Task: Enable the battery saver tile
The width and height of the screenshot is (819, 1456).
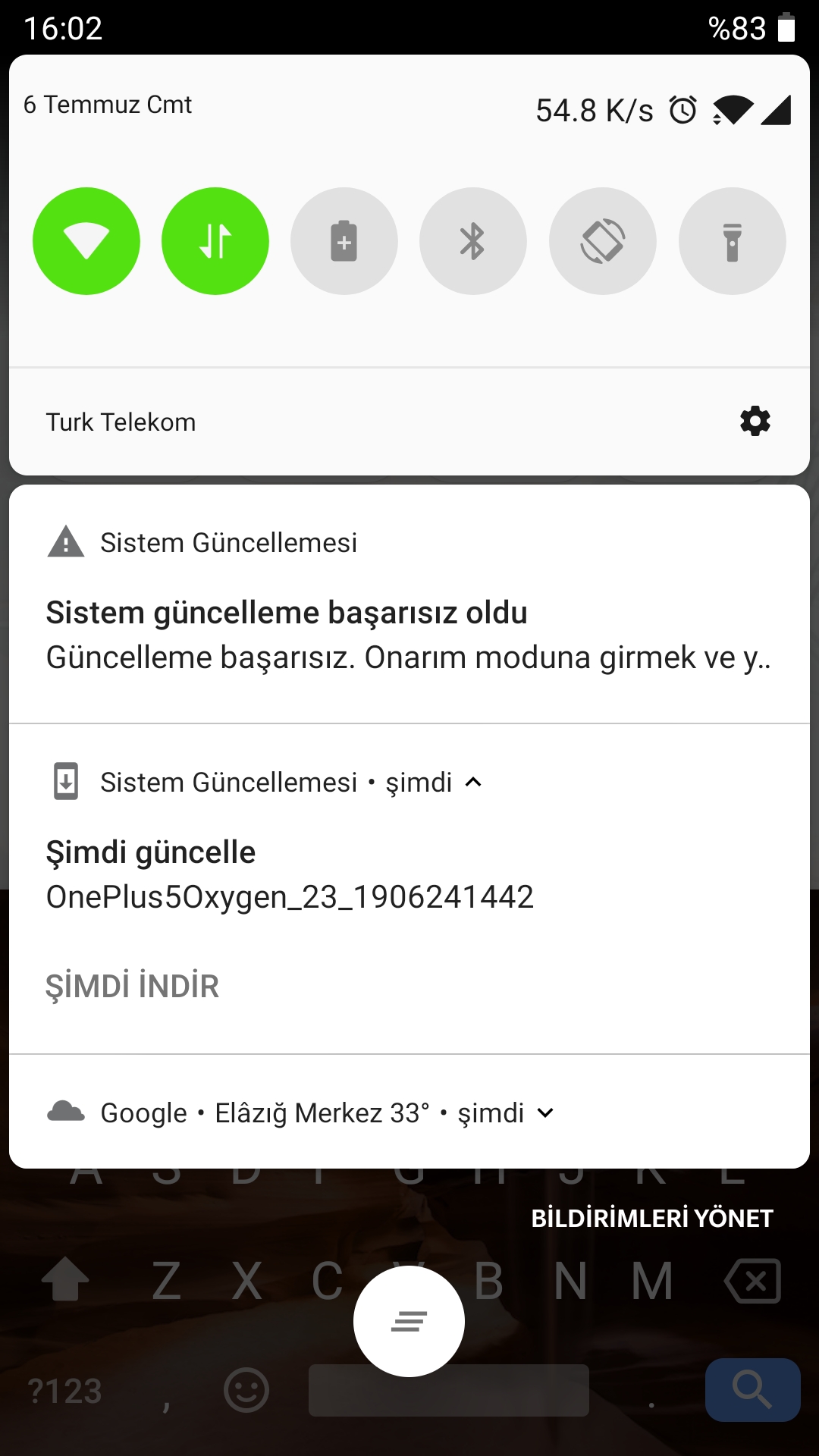Action: point(344,241)
